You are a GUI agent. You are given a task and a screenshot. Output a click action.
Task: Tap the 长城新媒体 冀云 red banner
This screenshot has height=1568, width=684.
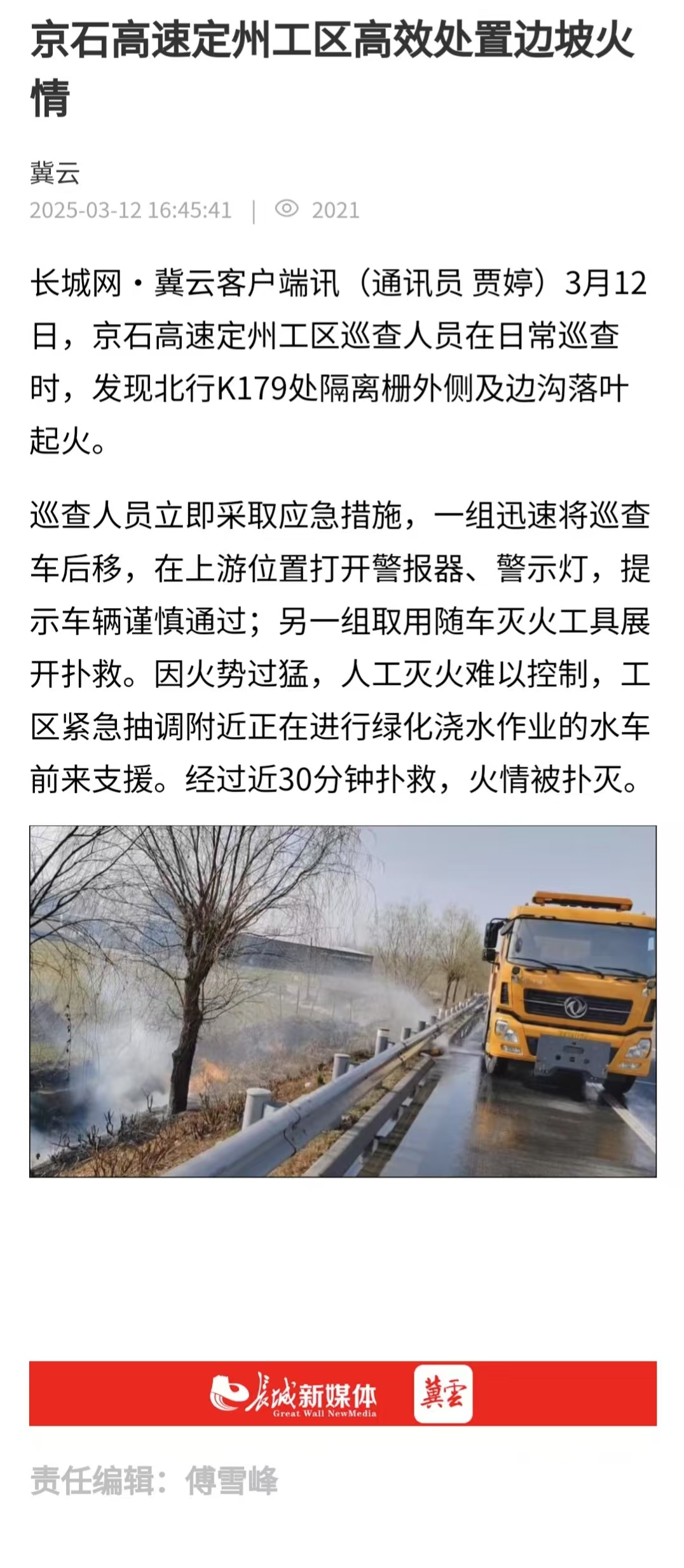click(343, 1393)
